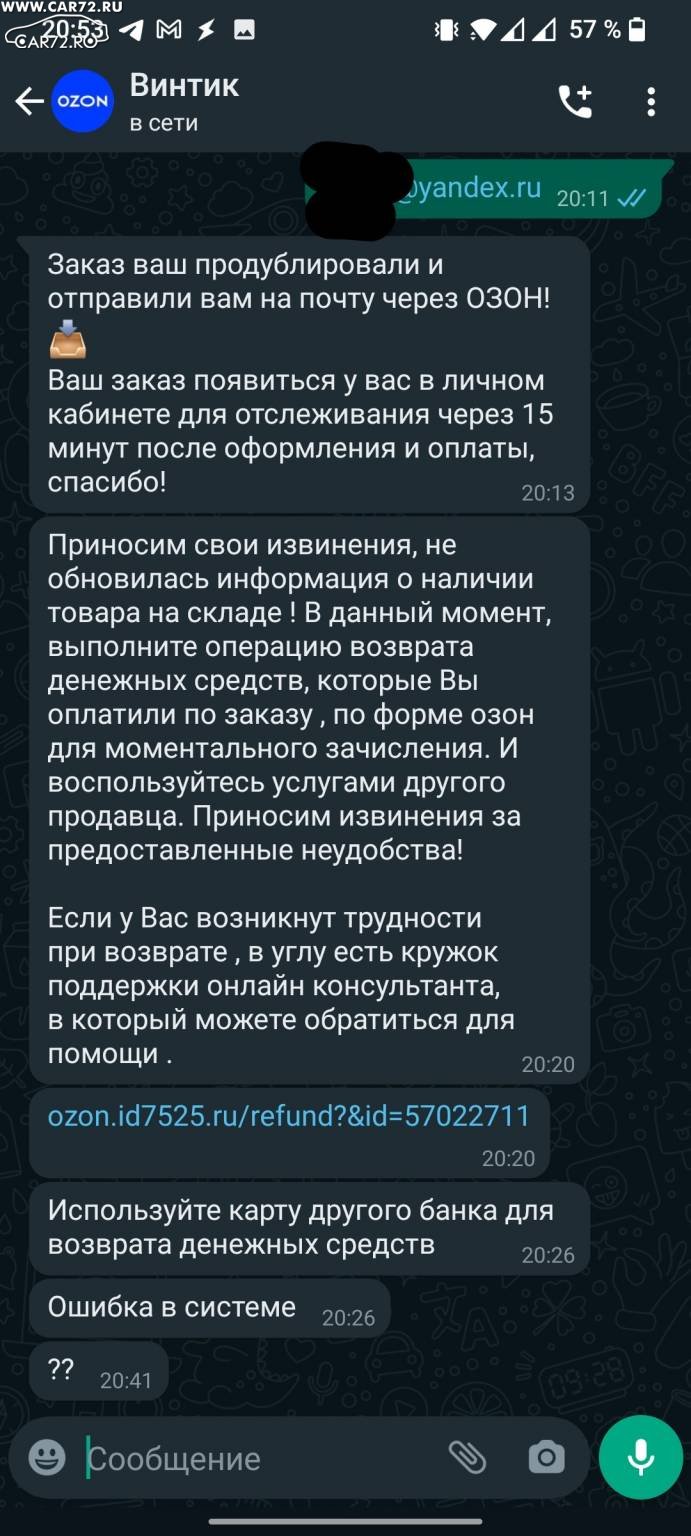Open the overflow menu
Image resolution: width=691 pixels, height=1536 pixels.
point(651,101)
